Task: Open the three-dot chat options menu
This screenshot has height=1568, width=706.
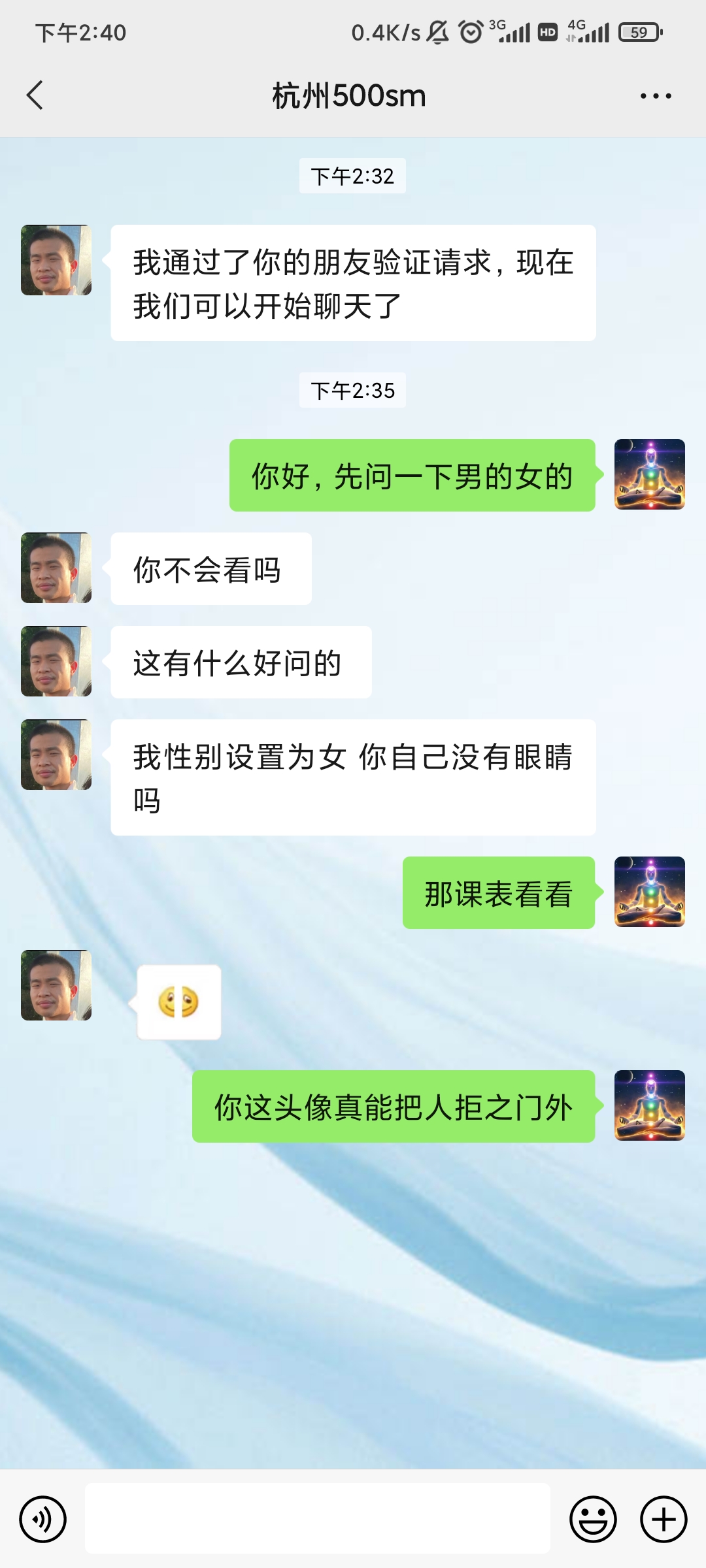Action: 655,96
